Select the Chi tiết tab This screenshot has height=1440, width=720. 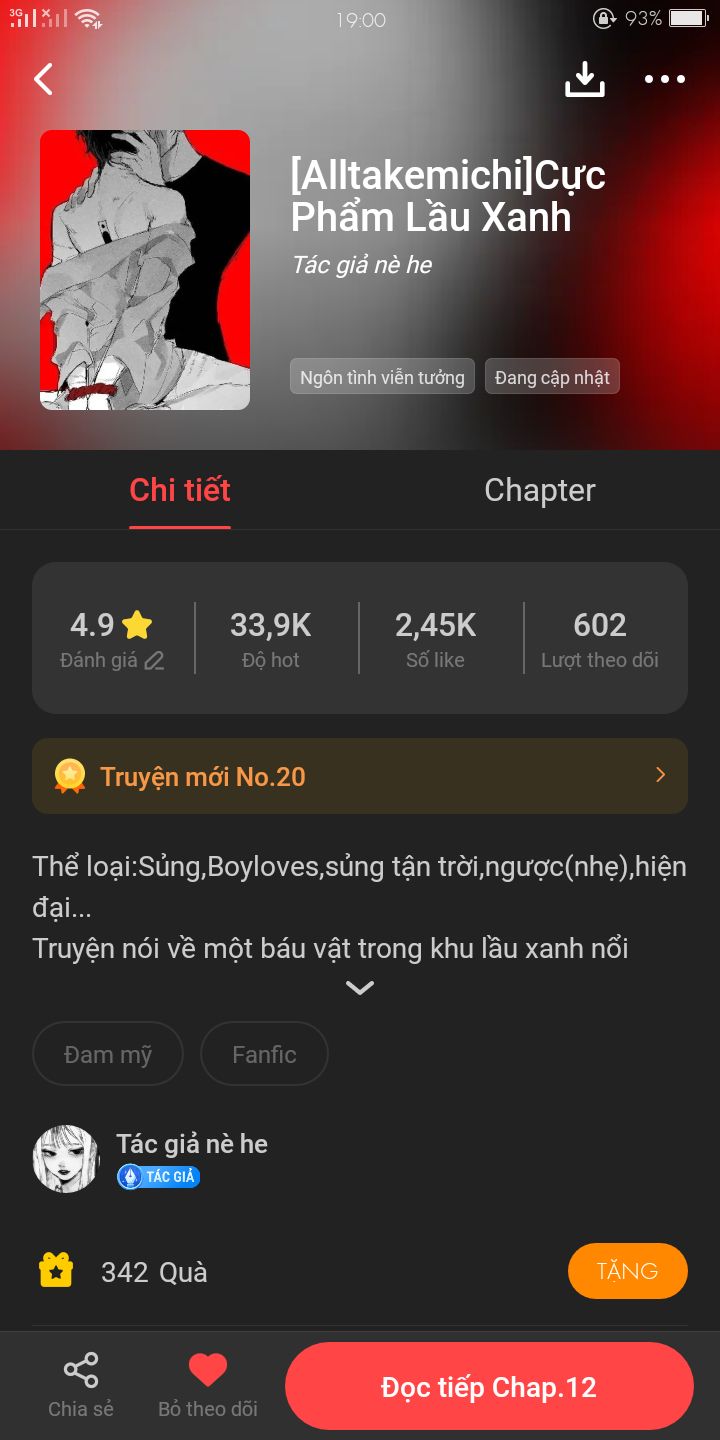pos(180,490)
